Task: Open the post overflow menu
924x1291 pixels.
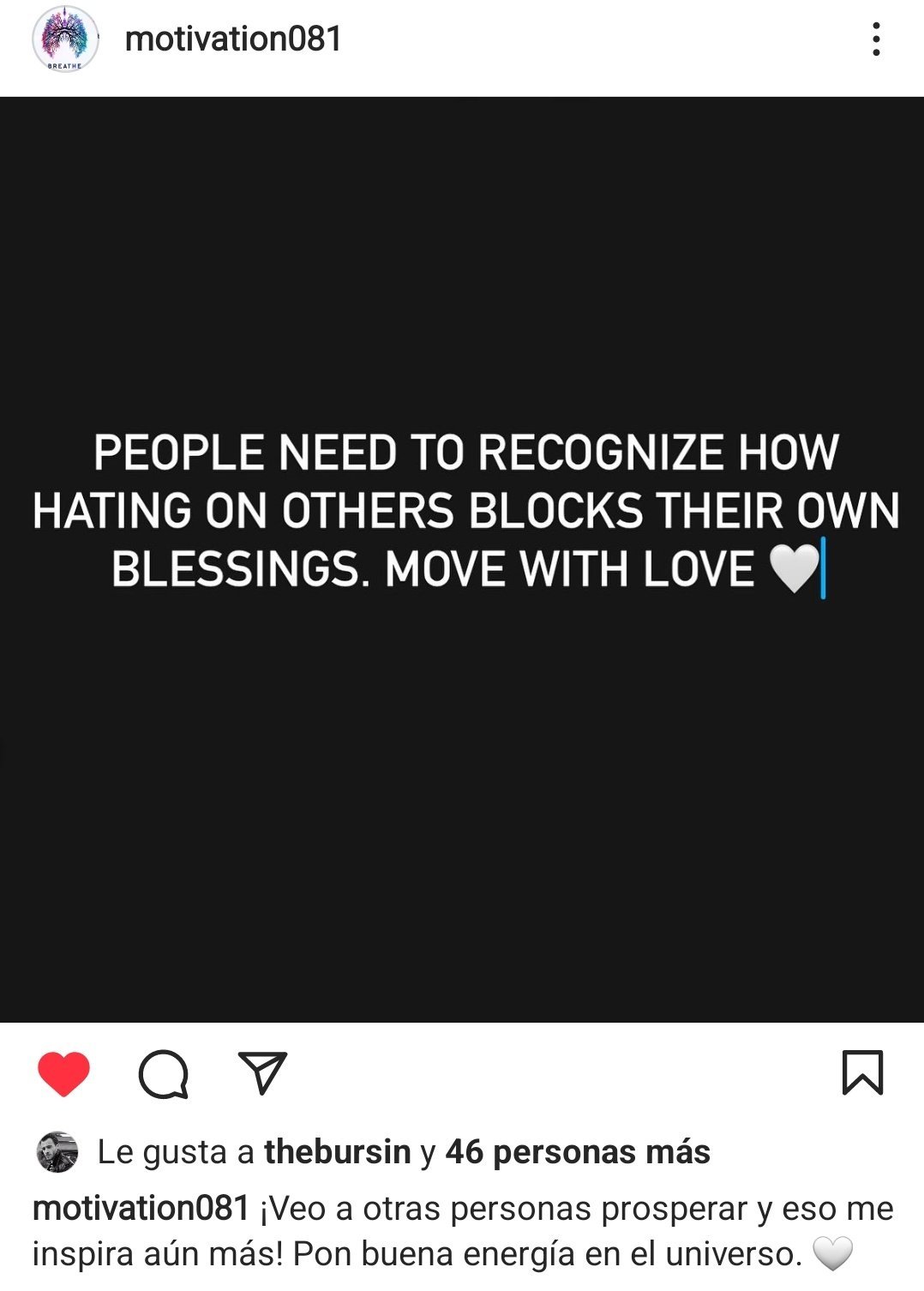Action: (x=875, y=39)
